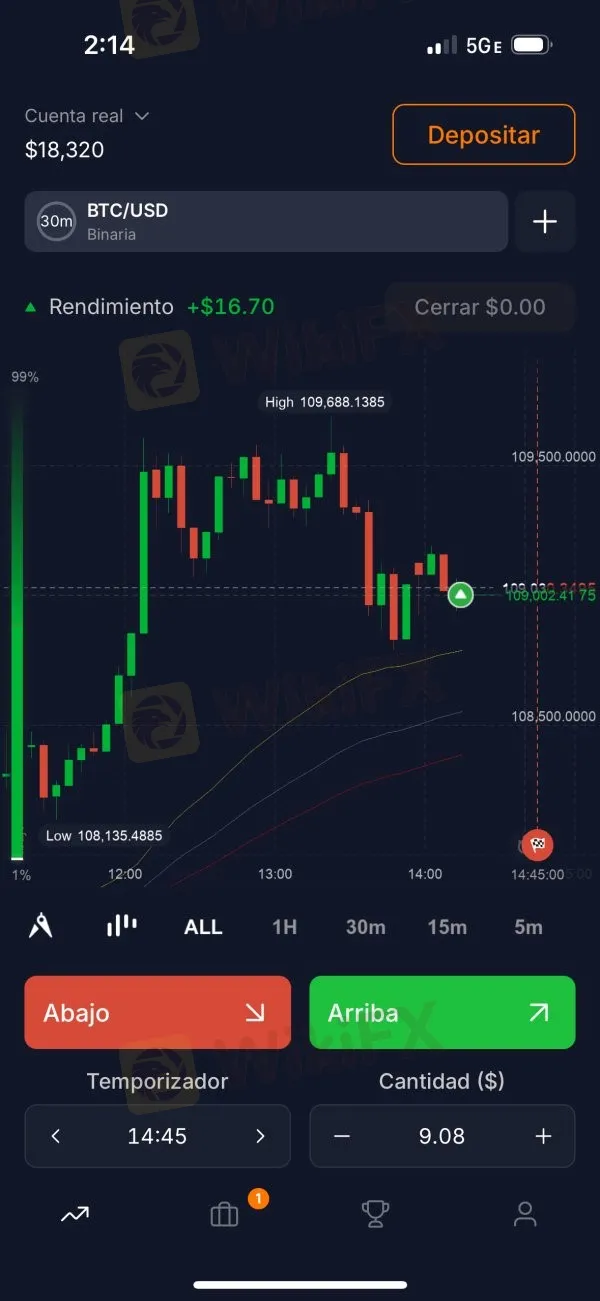Select the ALL timeframe
The height and width of the screenshot is (1301, 600).
point(203,927)
